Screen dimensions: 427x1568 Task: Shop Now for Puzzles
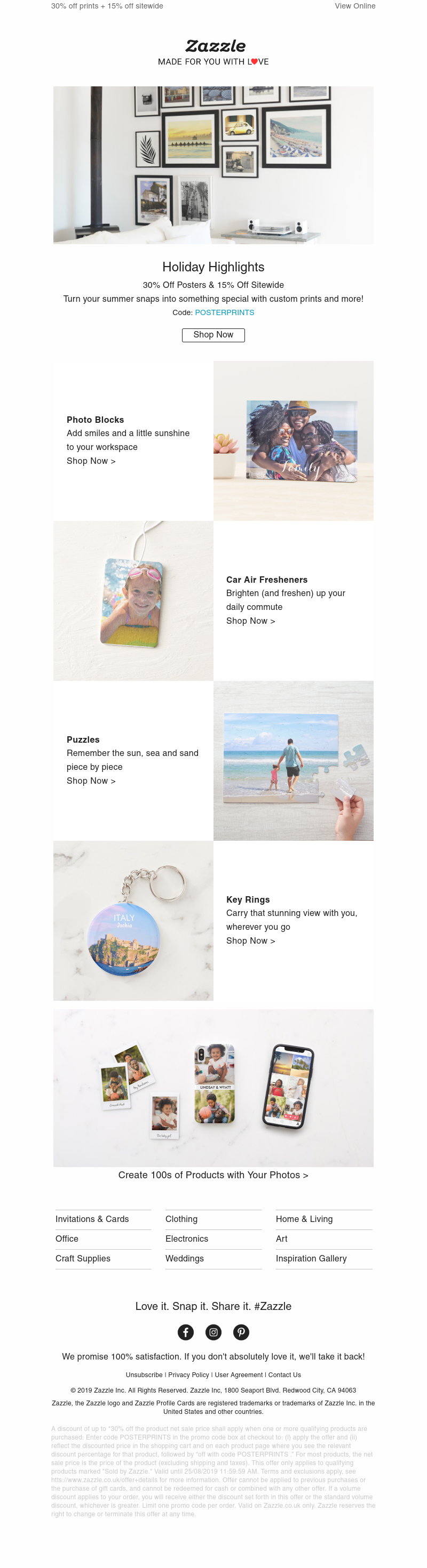[91, 781]
